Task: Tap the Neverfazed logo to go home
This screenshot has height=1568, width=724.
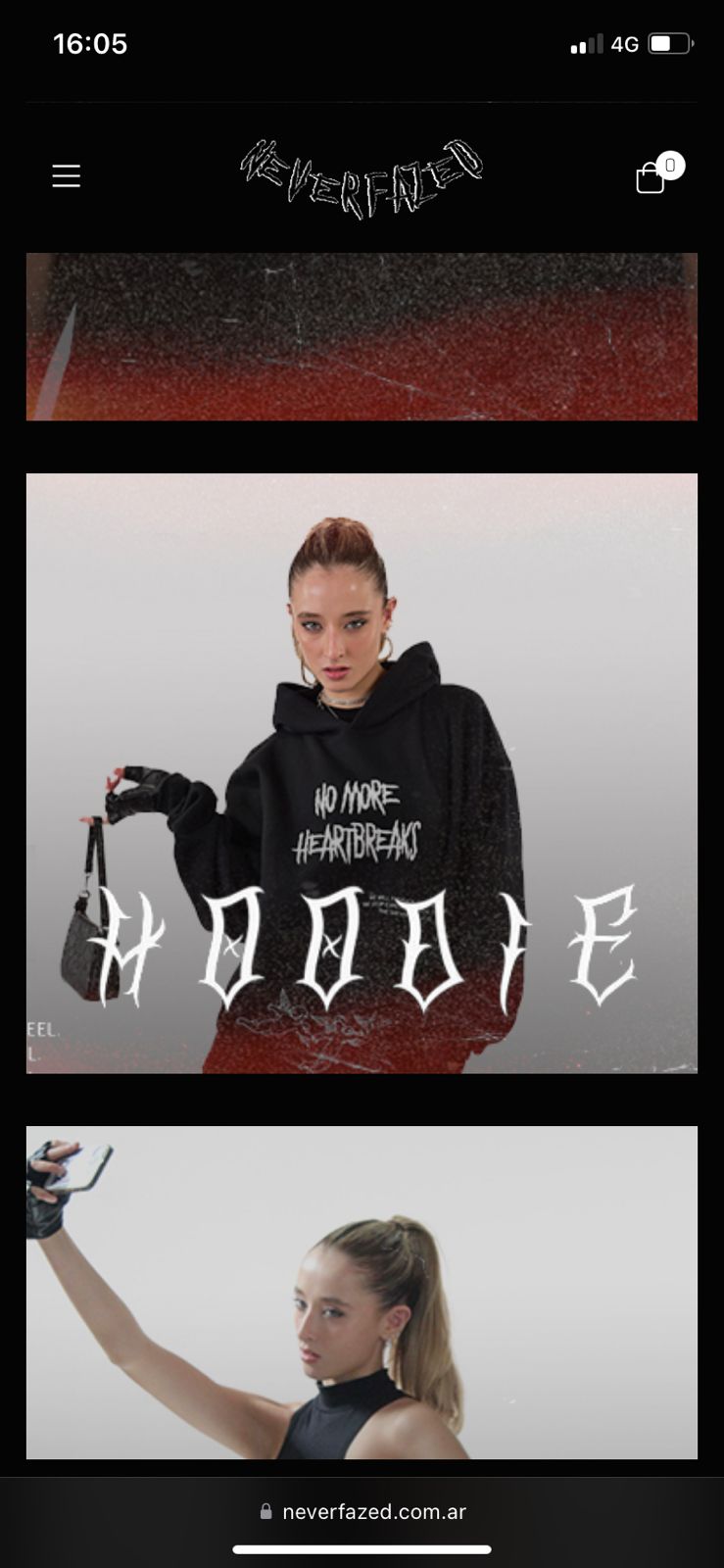Action: pos(362,176)
